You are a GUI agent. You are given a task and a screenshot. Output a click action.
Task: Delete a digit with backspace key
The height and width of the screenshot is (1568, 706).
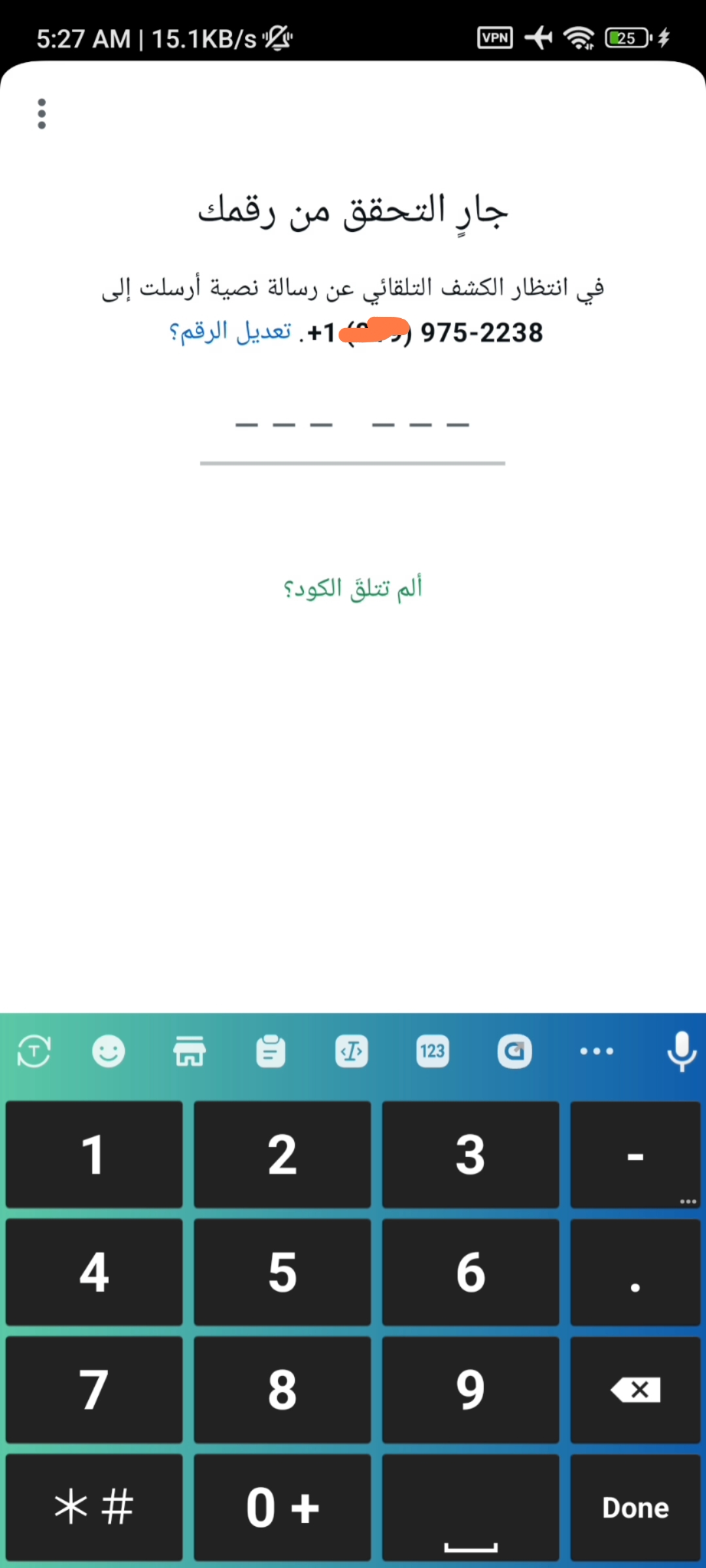point(635,1390)
